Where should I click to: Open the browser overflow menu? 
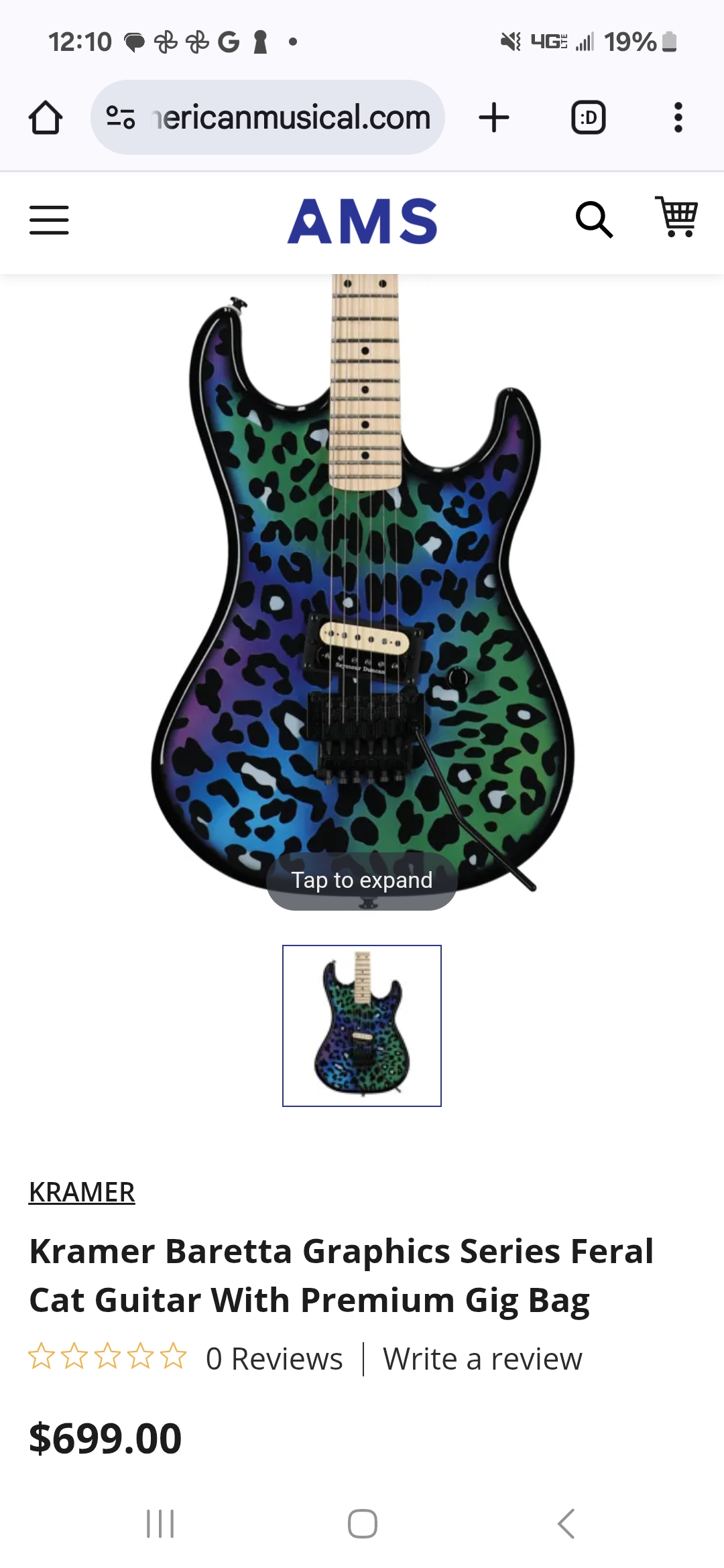coord(678,118)
